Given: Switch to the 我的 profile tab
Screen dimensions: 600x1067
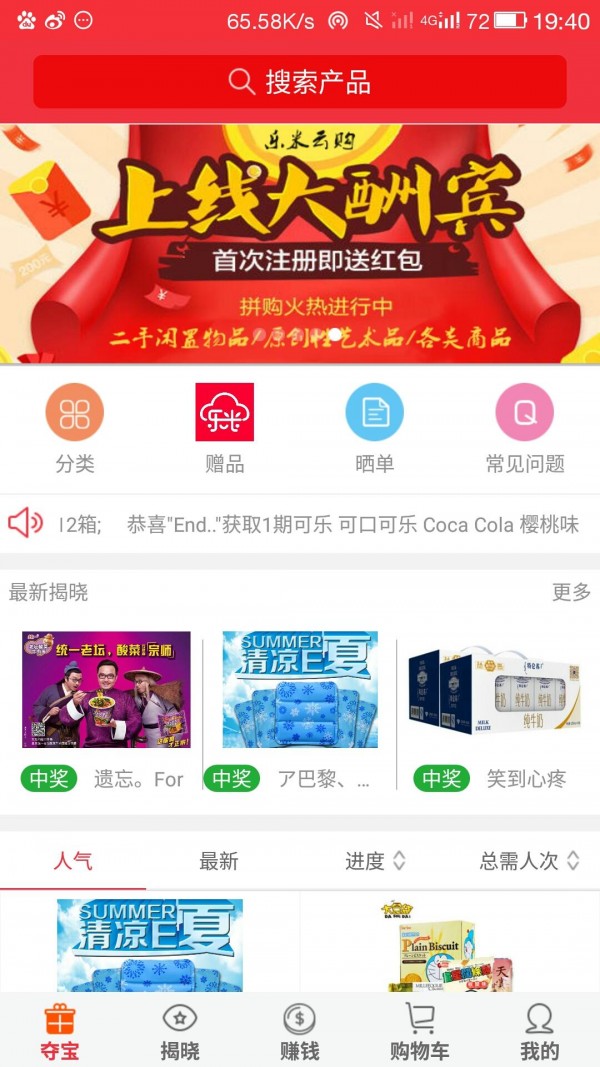Looking at the screenshot, I should pyautogui.click(x=539, y=1032).
